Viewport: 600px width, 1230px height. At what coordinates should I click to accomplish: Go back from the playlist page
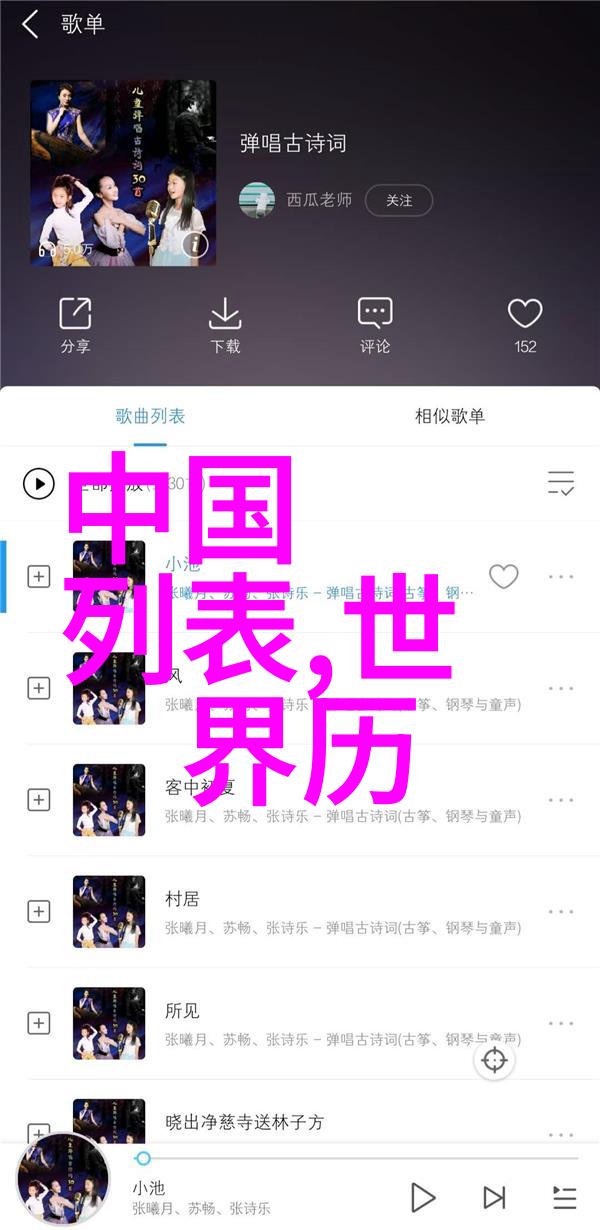tap(30, 25)
